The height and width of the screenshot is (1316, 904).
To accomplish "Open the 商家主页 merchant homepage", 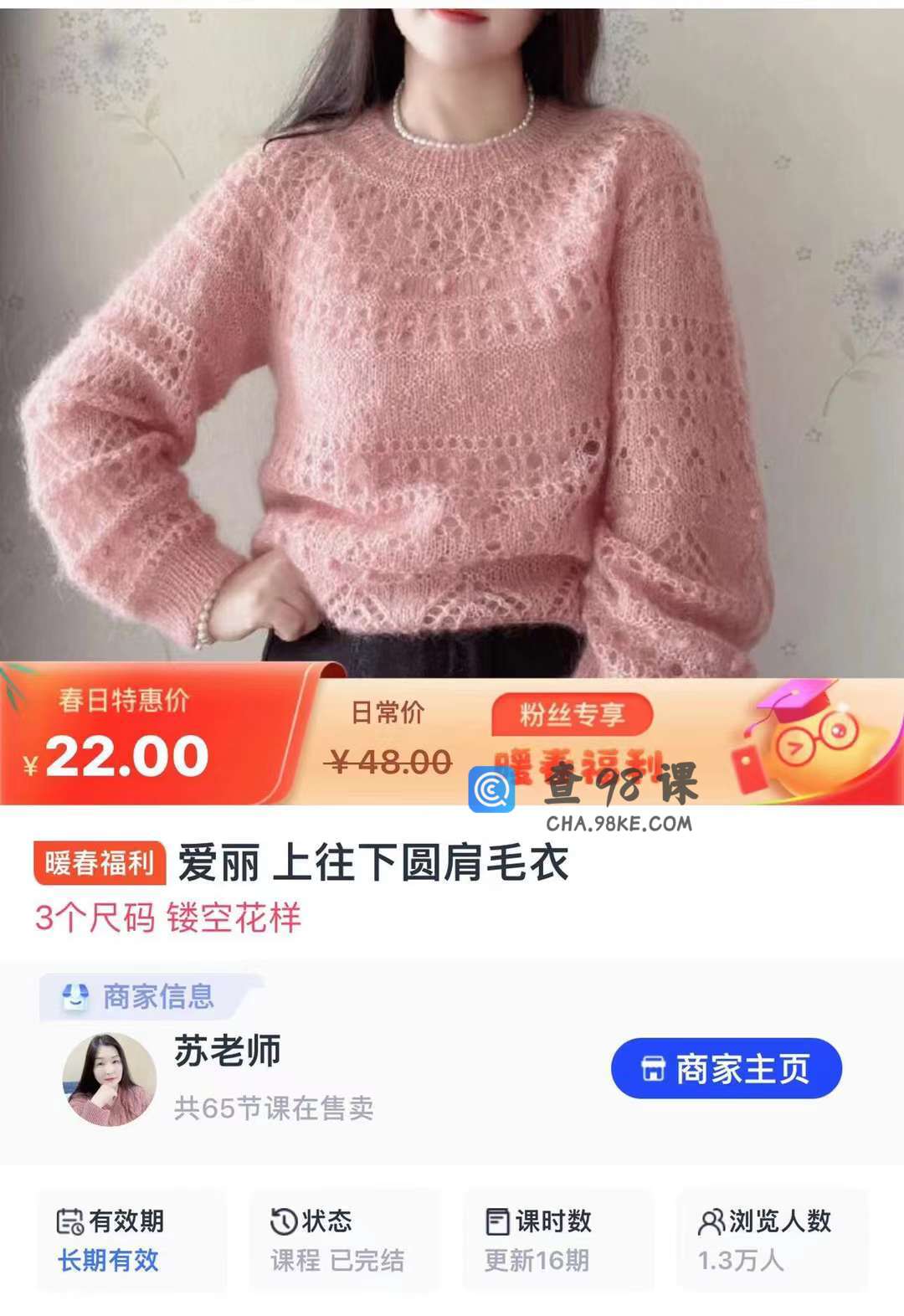I will coord(726,1068).
